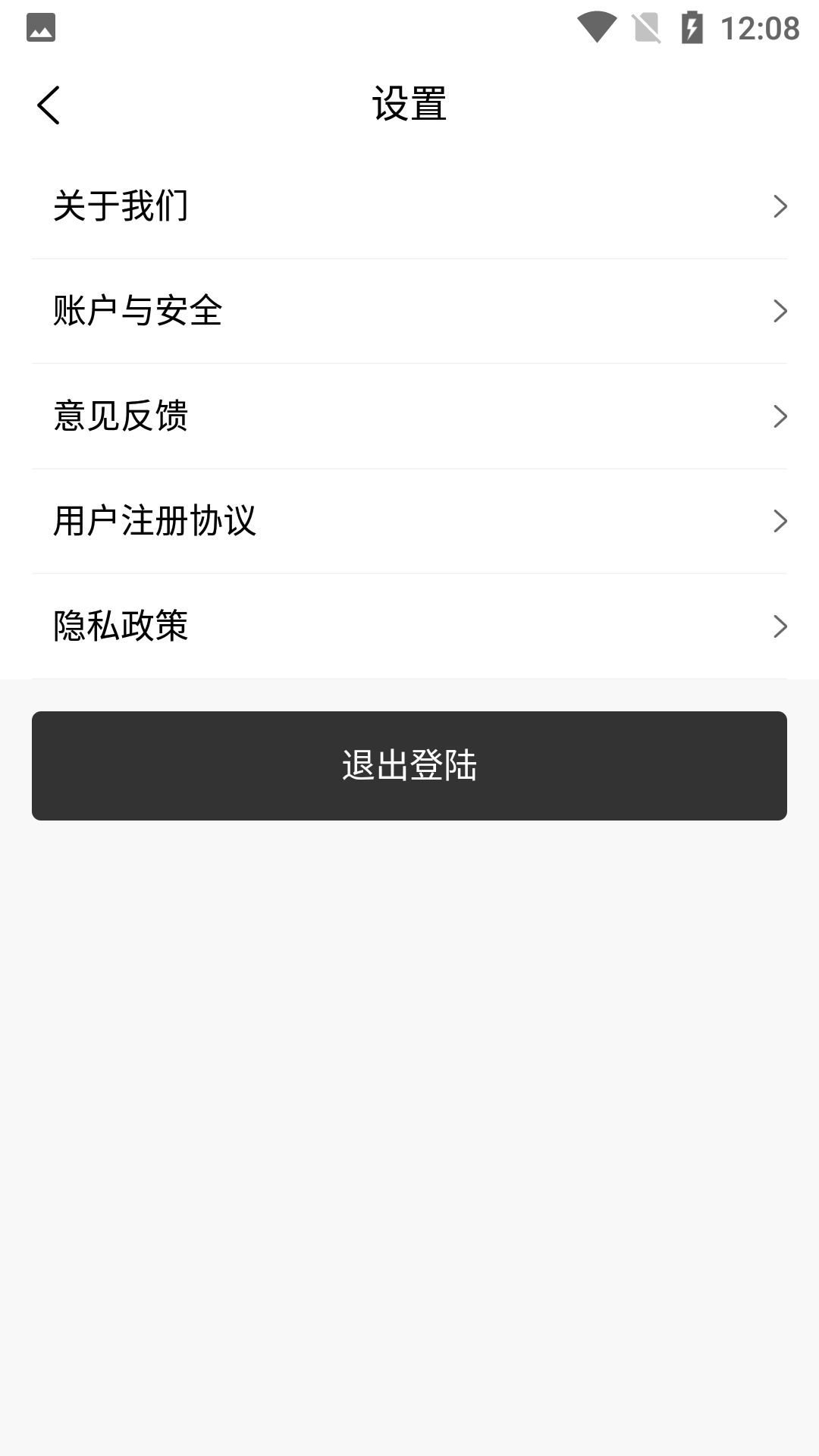This screenshot has height=1456, width=819.
Task: Expand the 账户与安全 chevron
Action: coord(780,312)
